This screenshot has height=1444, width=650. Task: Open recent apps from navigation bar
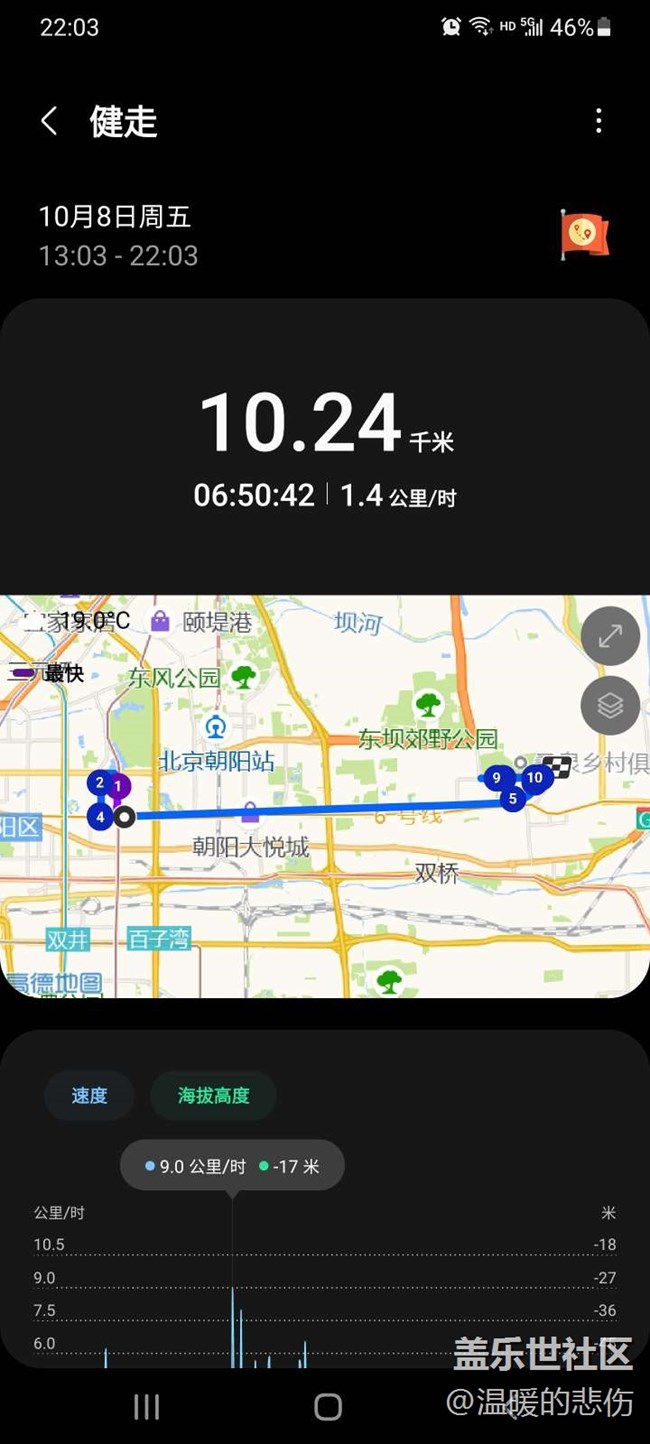pos(147,1407)
